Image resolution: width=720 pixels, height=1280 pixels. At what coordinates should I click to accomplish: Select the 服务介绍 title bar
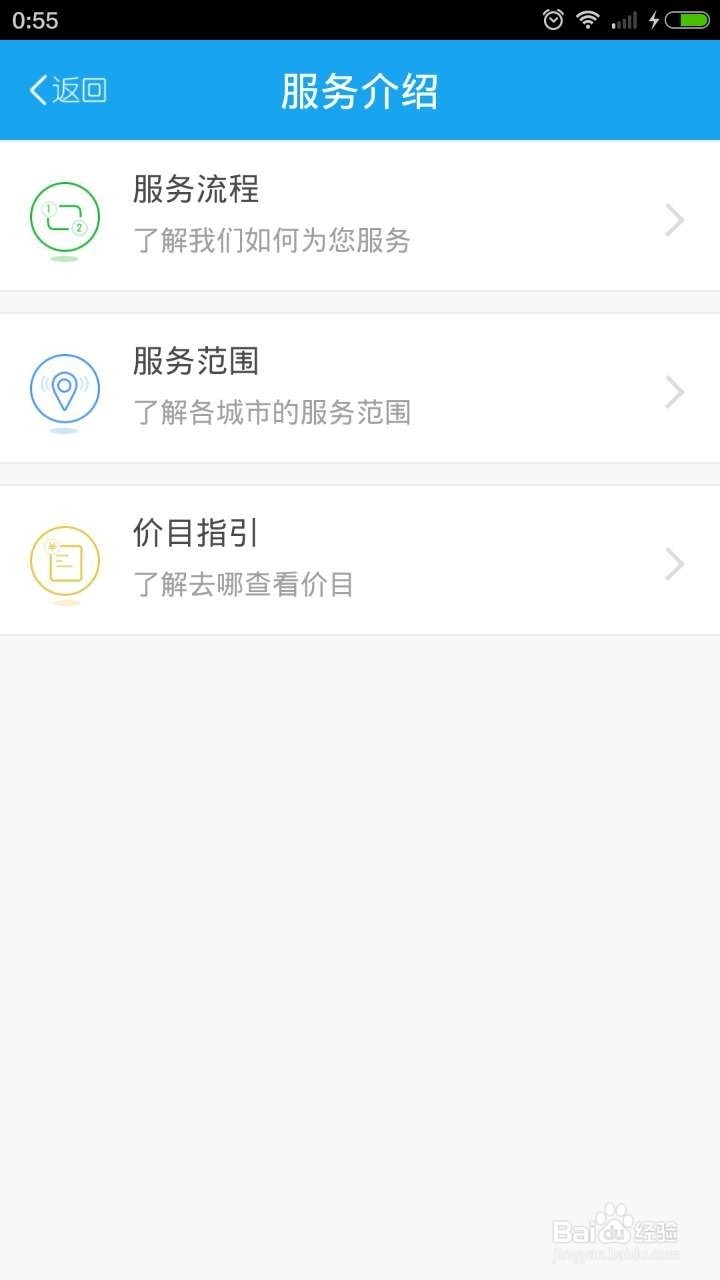[x=360, y=90]
